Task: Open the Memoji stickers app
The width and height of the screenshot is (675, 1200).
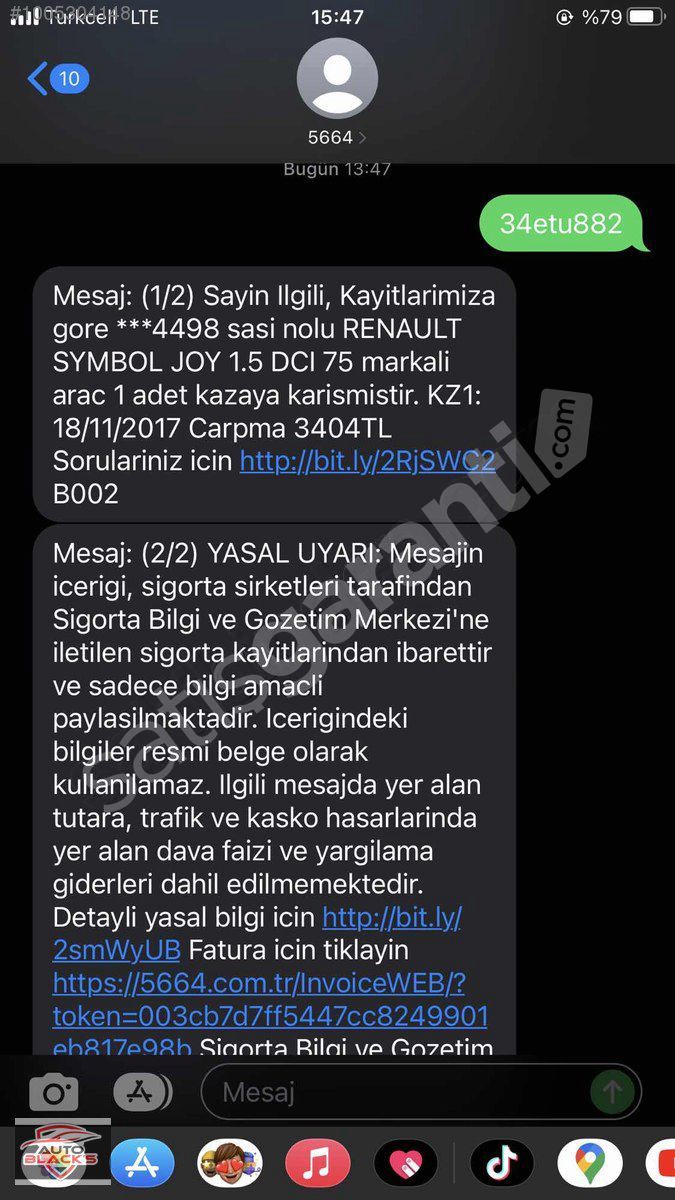Action: [230, 1163]
